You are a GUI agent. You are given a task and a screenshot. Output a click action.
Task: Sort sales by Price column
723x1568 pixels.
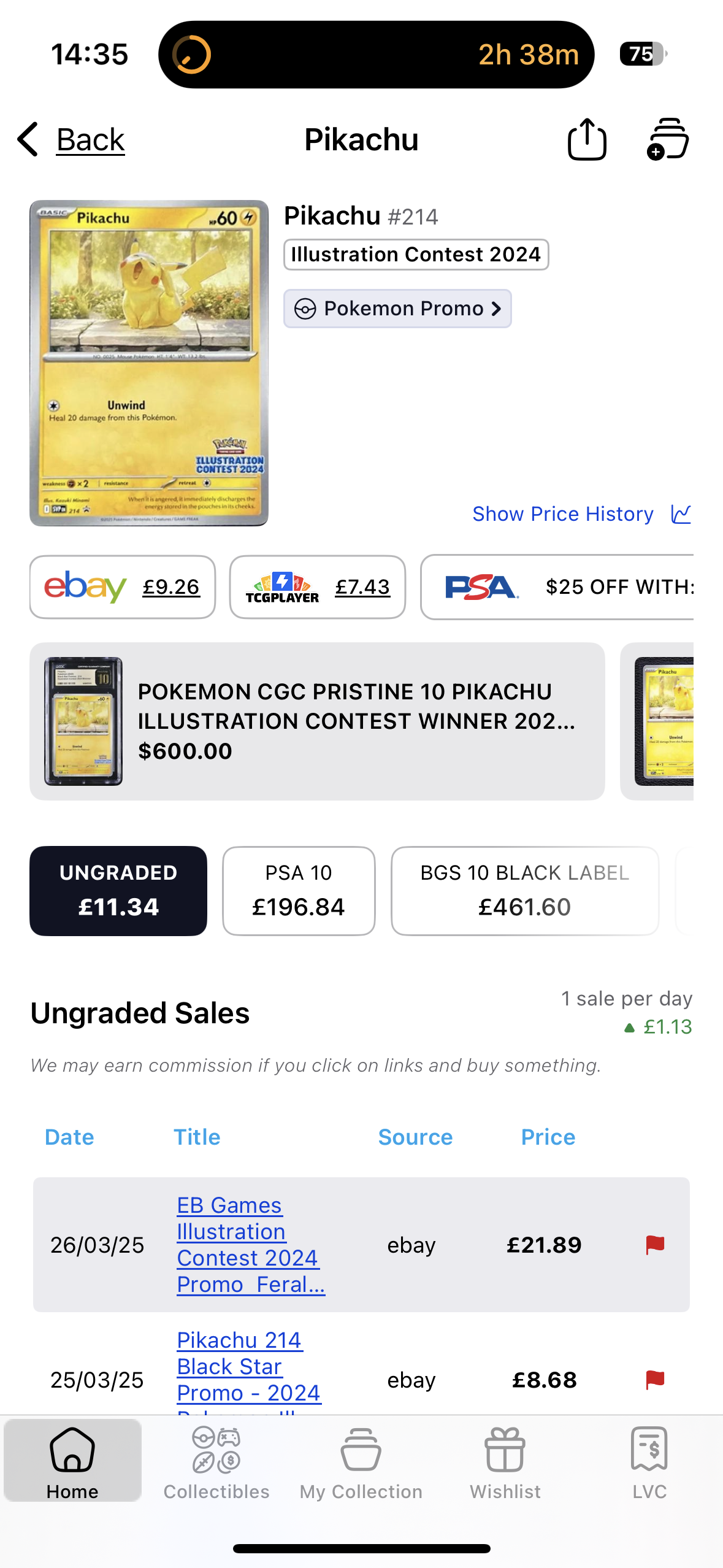click(548, 1137)
